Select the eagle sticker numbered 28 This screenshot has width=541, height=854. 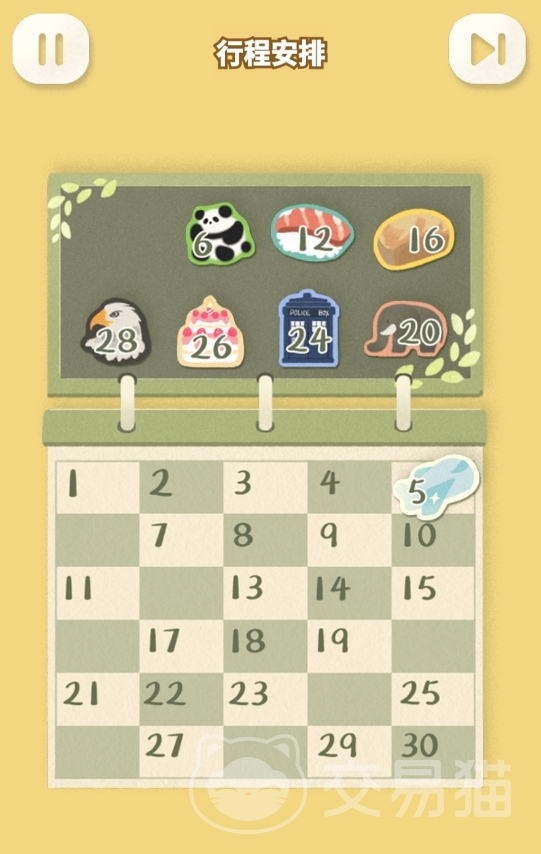pyautogui.click(x=116, y=331)
